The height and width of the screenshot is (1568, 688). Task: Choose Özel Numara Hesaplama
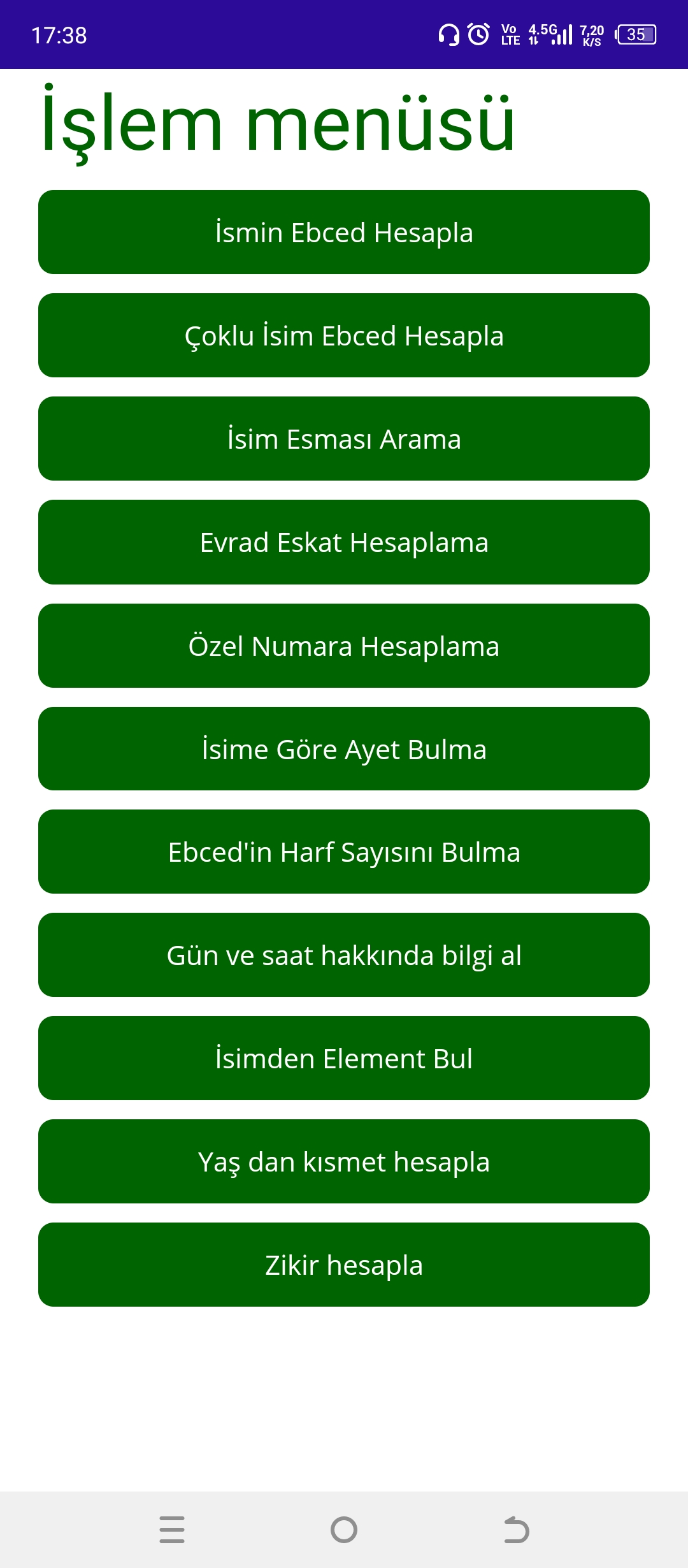coord(344,646)
